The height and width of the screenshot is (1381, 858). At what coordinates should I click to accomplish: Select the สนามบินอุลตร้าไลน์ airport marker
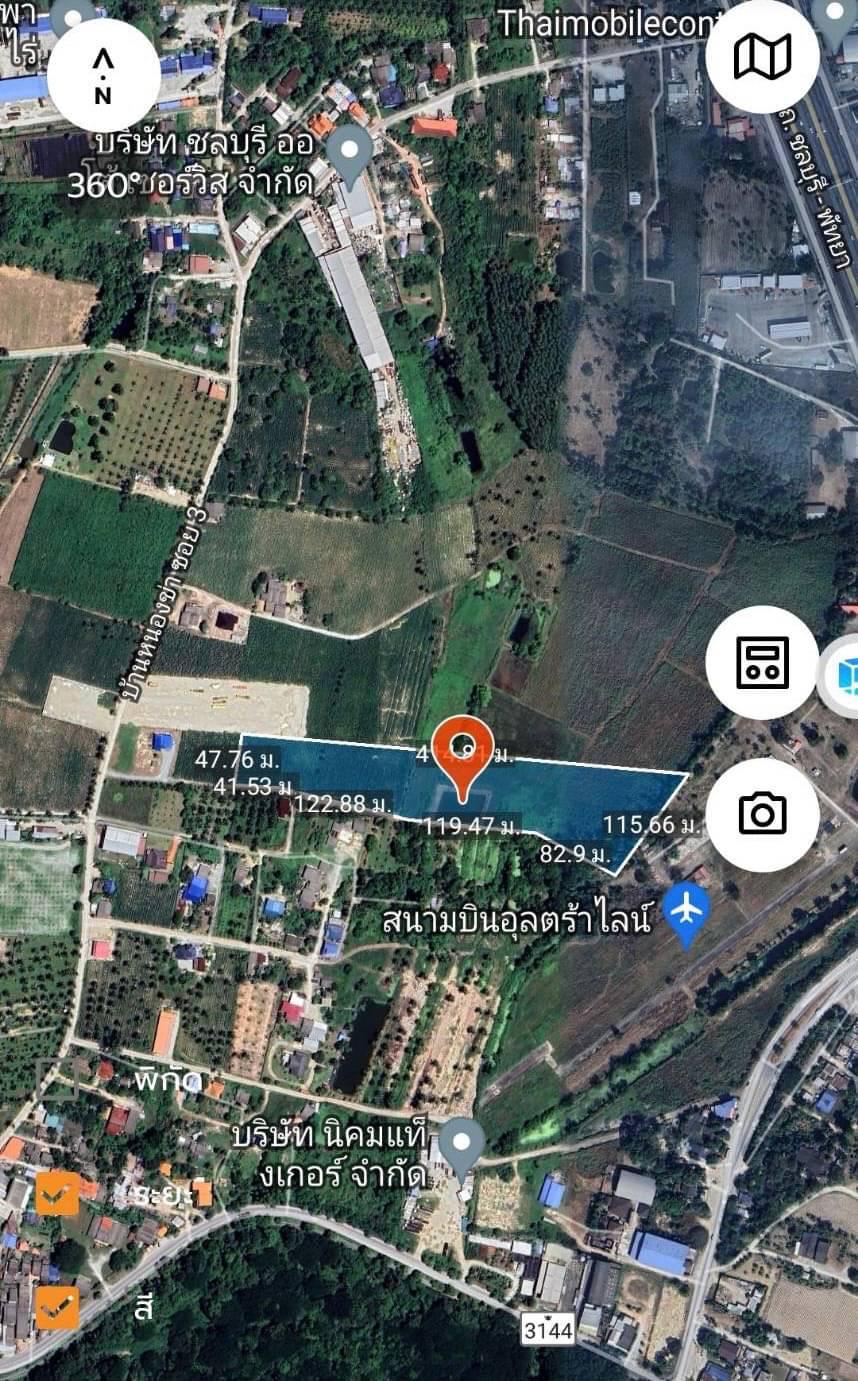point(687,914)
